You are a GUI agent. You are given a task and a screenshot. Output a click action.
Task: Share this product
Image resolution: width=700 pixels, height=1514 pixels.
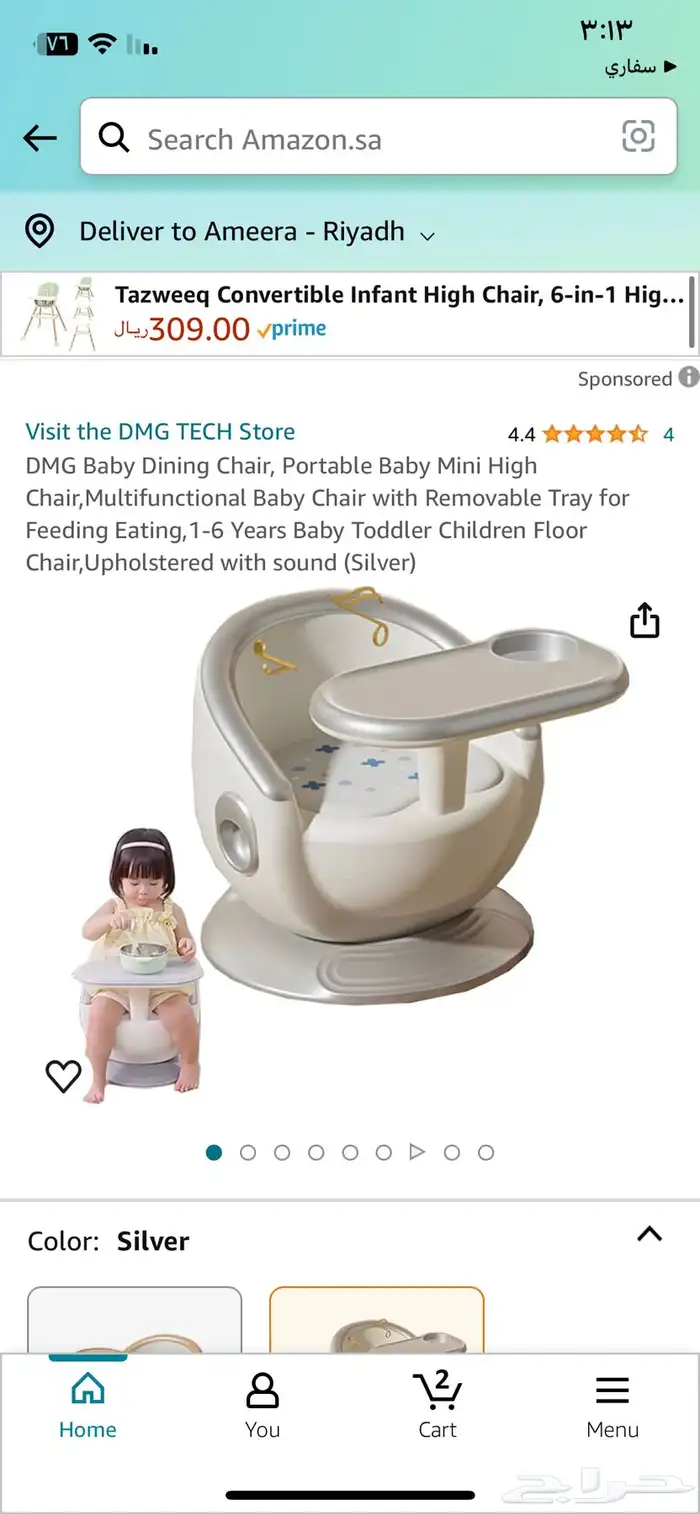pos(645,620)
